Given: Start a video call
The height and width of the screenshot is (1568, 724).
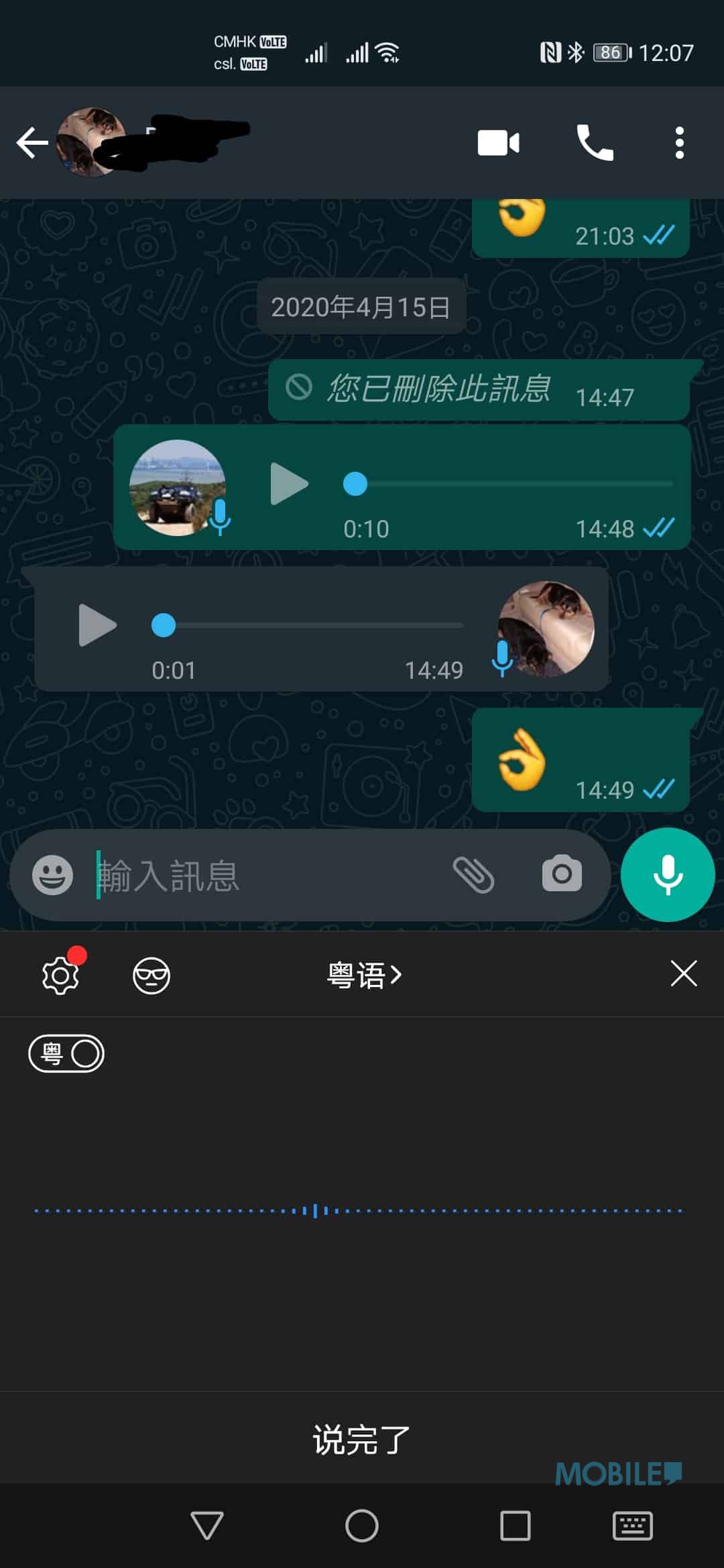Looking at the screenshot, I should [498, 143].
